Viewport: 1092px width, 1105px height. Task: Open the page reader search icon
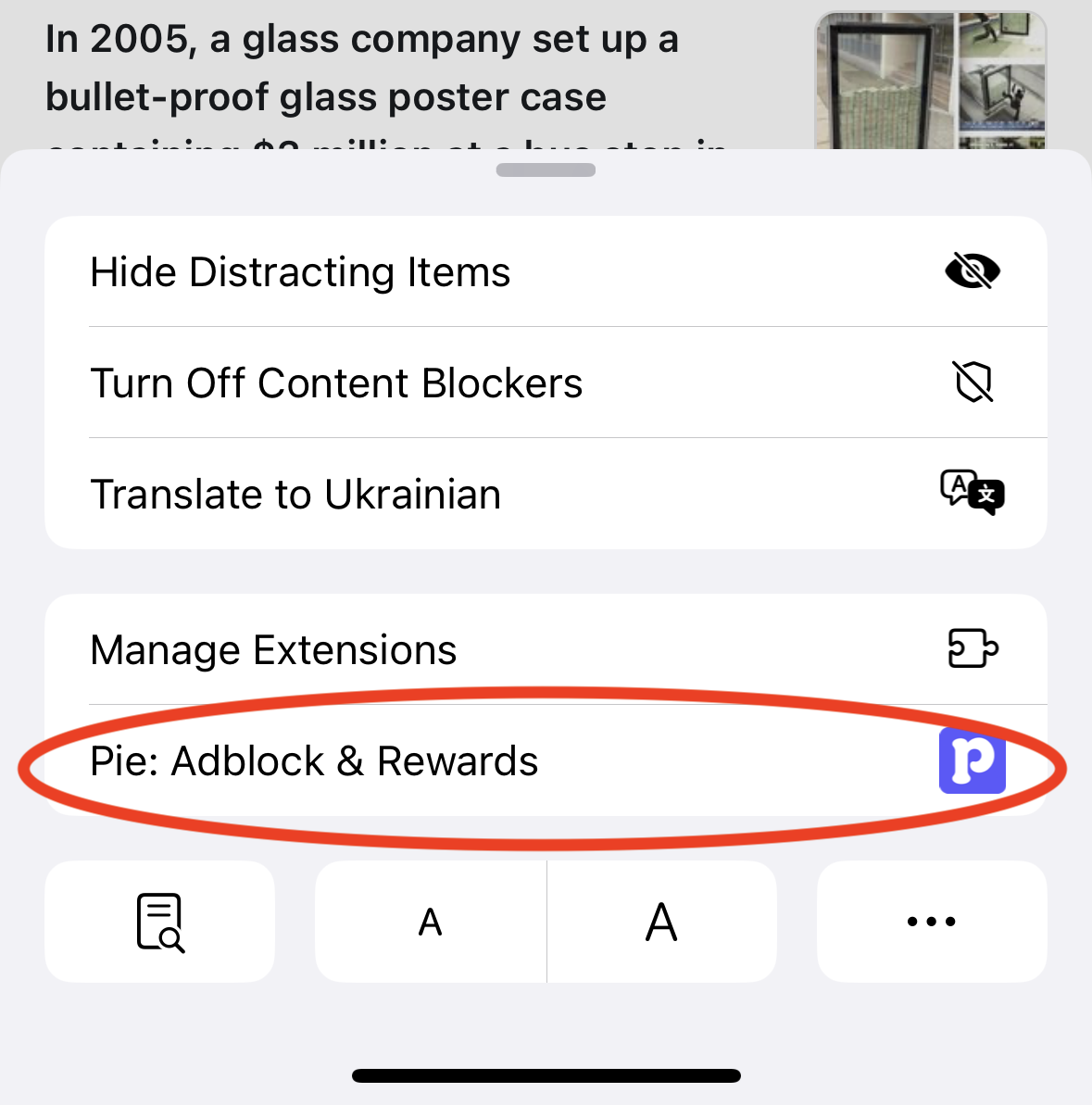coord(160,922)
